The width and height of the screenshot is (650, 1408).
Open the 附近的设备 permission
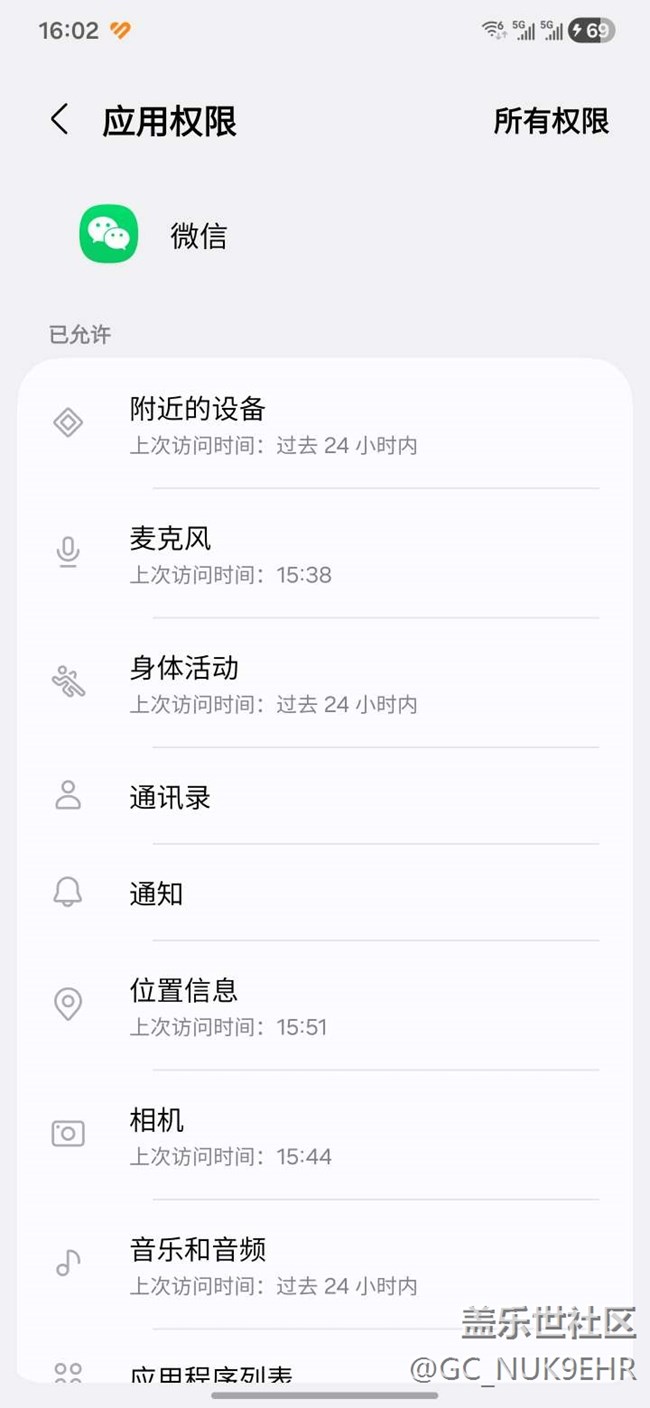(x=325, y=424)
